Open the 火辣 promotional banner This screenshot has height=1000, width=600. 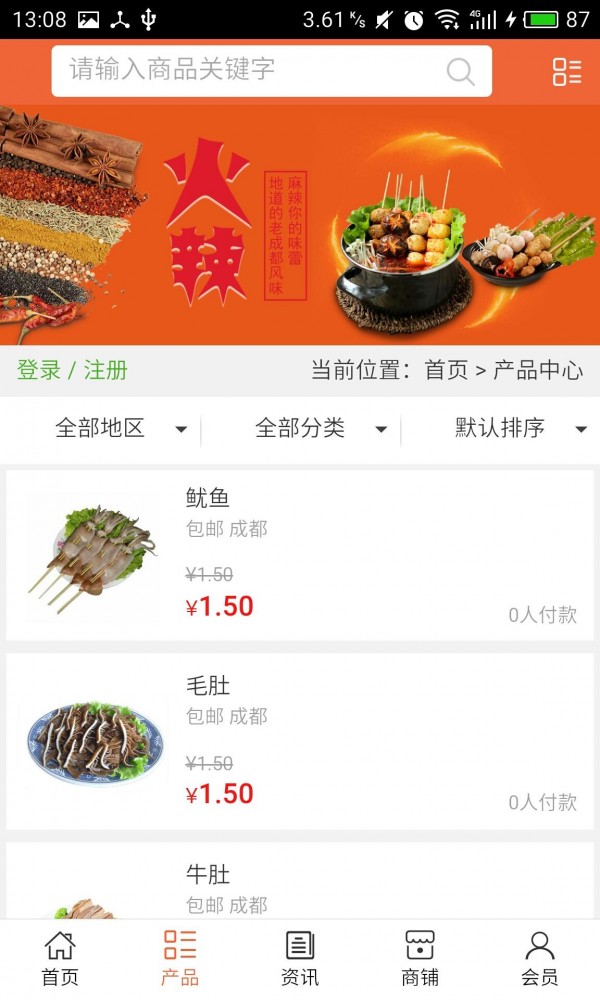click(300, 225)
